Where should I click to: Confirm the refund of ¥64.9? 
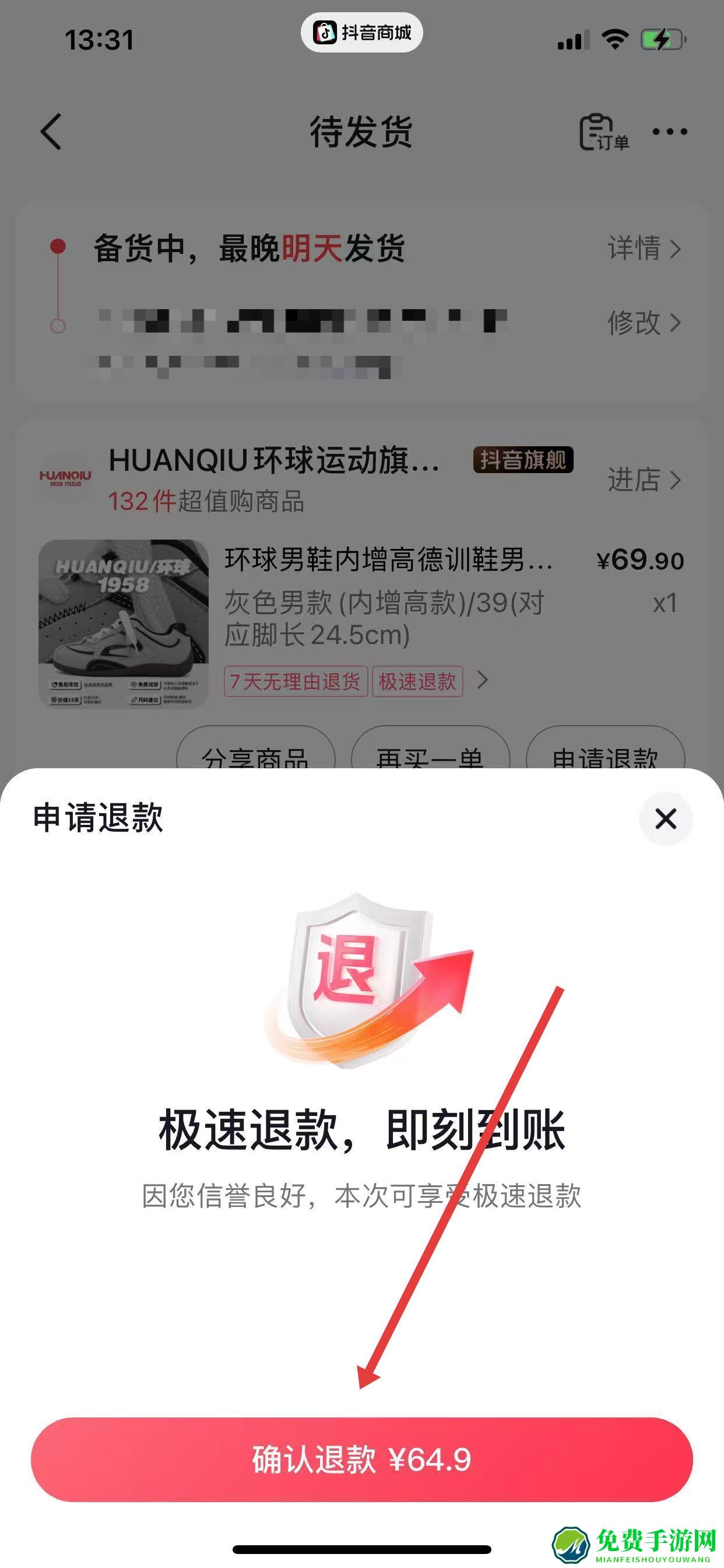click(x=361, y=1459)
